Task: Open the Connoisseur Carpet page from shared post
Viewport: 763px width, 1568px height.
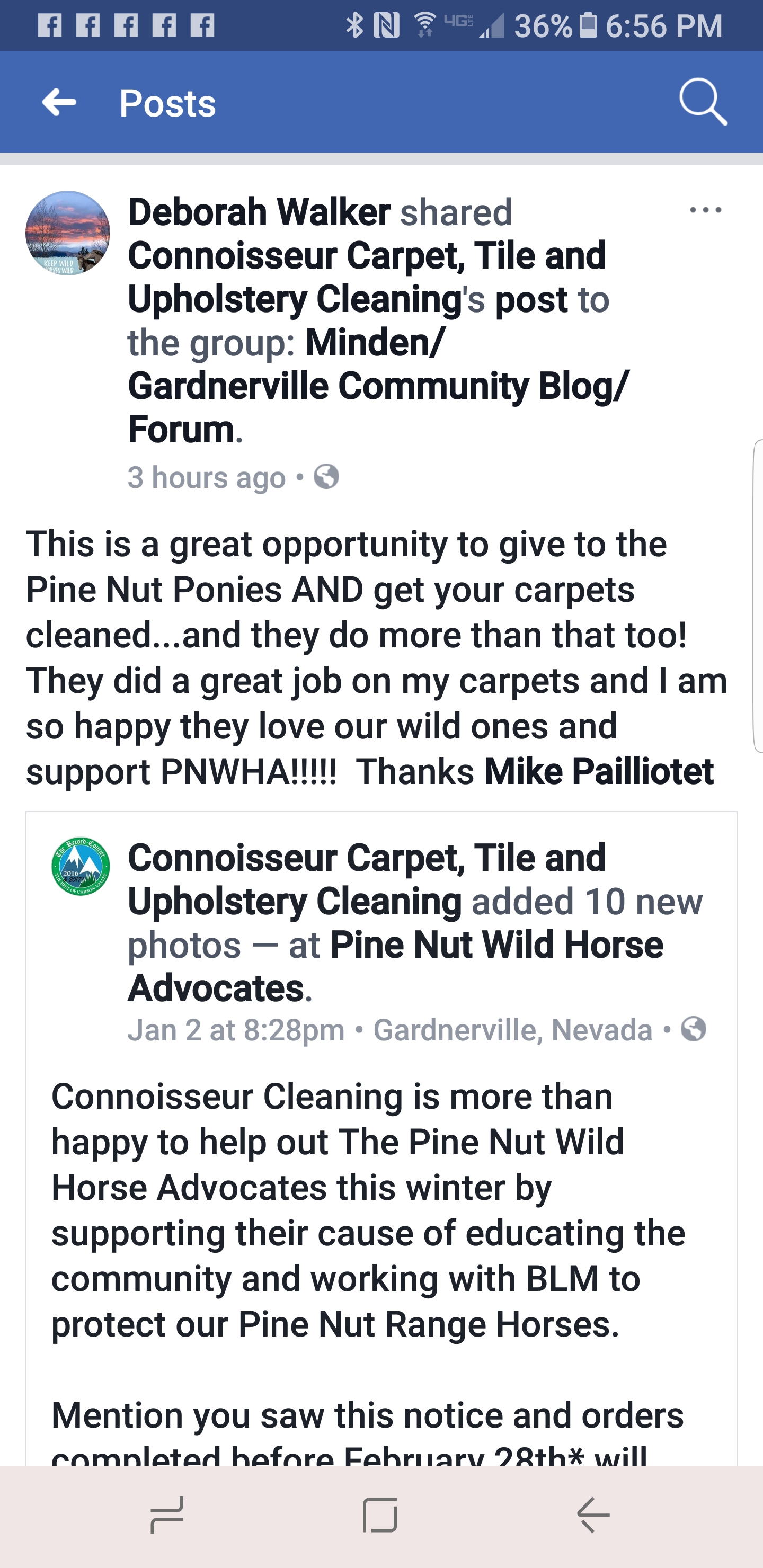Action: tap(366, 858)
